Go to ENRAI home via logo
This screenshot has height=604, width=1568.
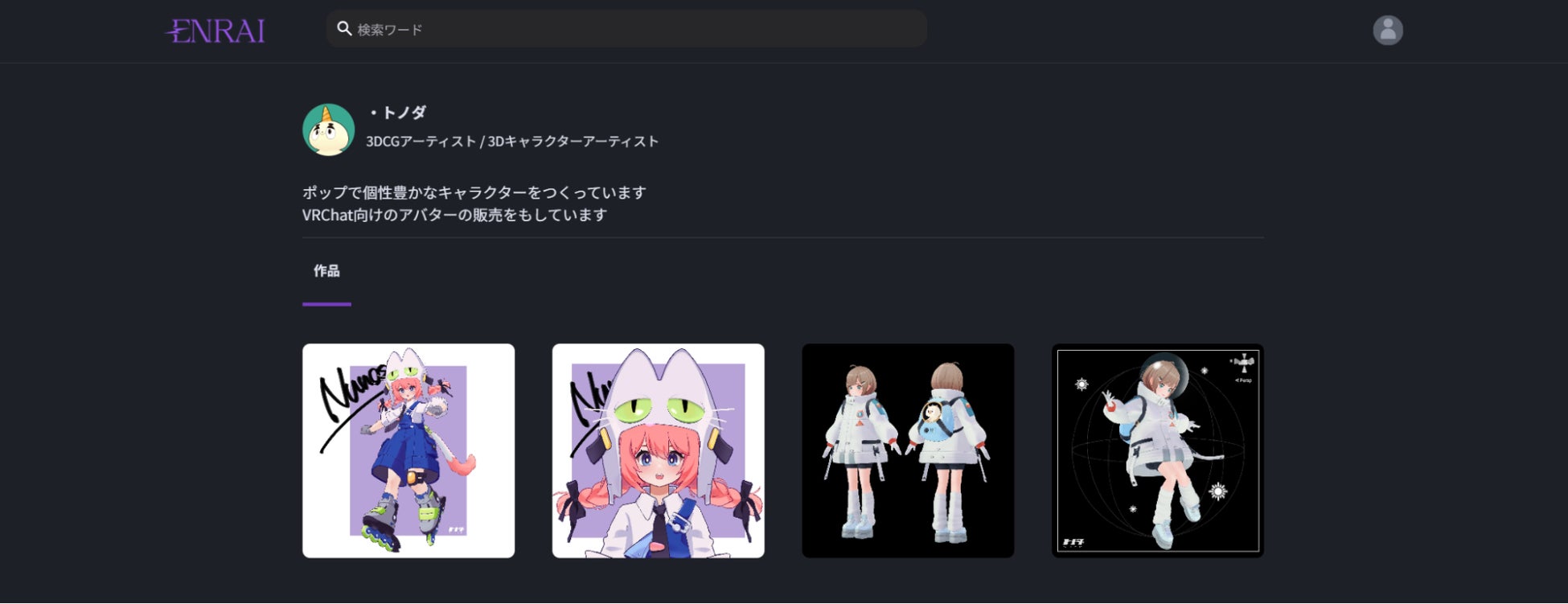click(215, 31)
